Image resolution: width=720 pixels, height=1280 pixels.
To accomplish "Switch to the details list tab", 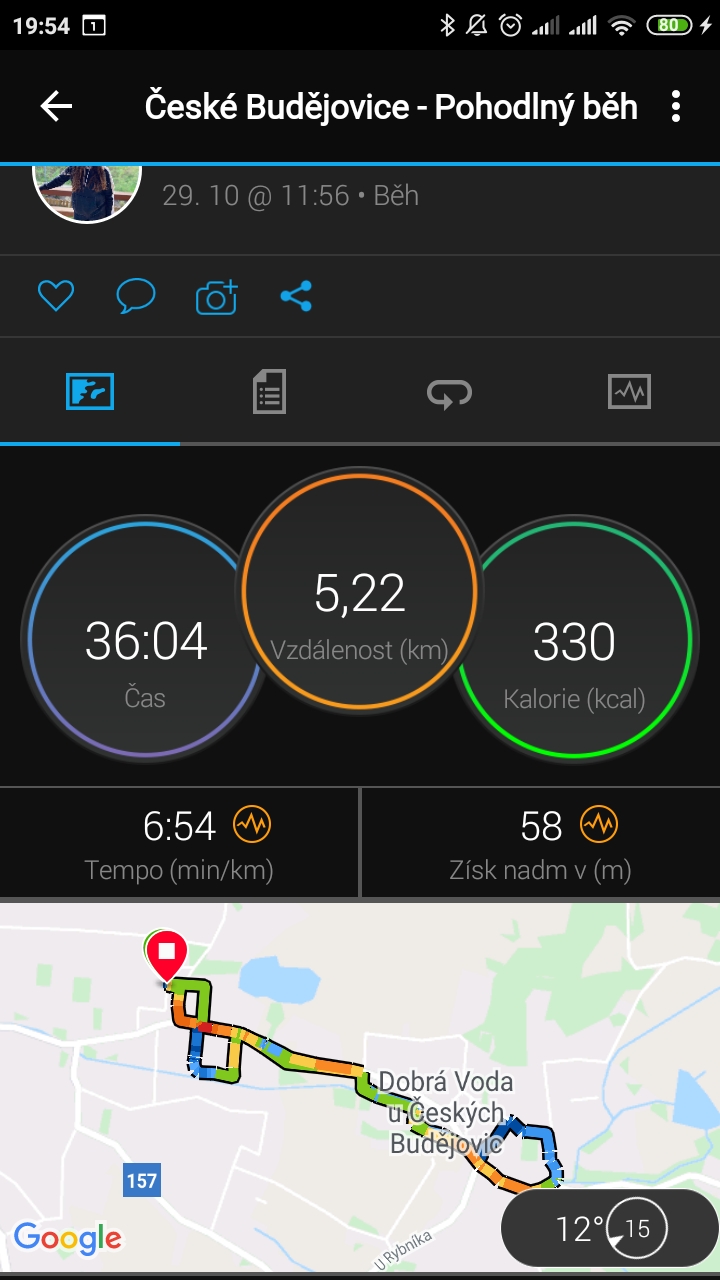I will pos(269,391).
